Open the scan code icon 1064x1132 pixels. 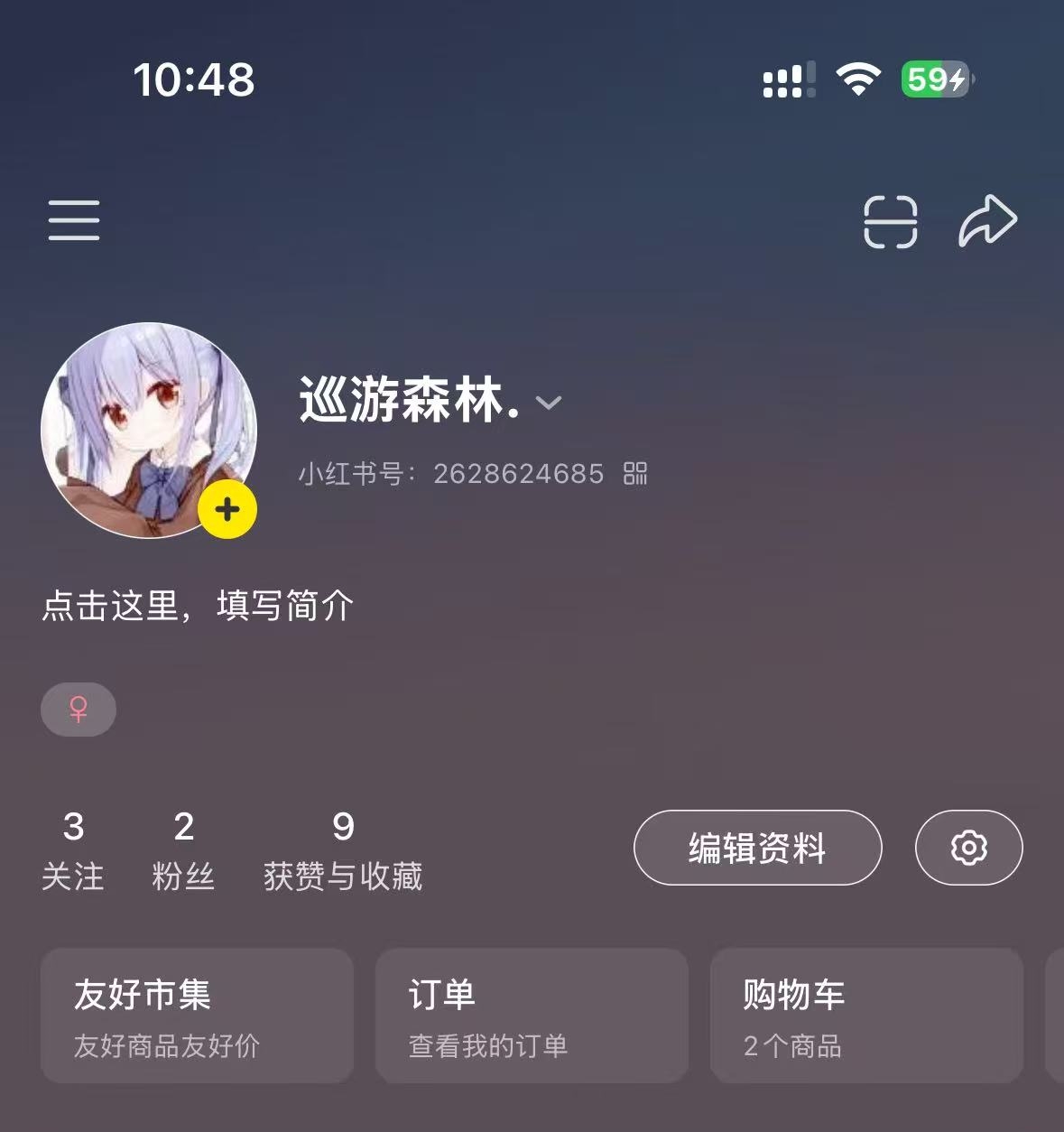point(890,221)
